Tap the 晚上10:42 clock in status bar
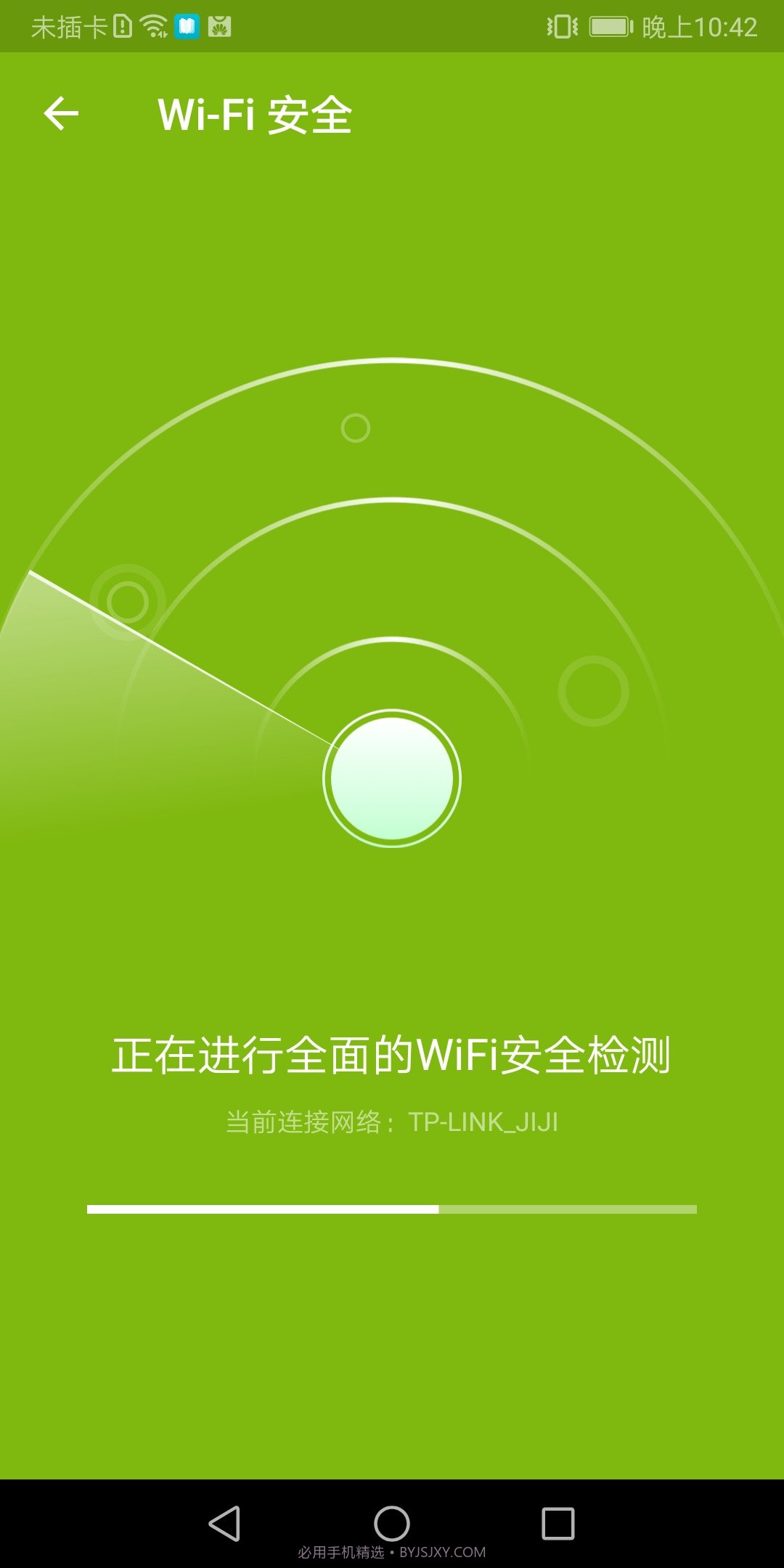 pos(701,26)
